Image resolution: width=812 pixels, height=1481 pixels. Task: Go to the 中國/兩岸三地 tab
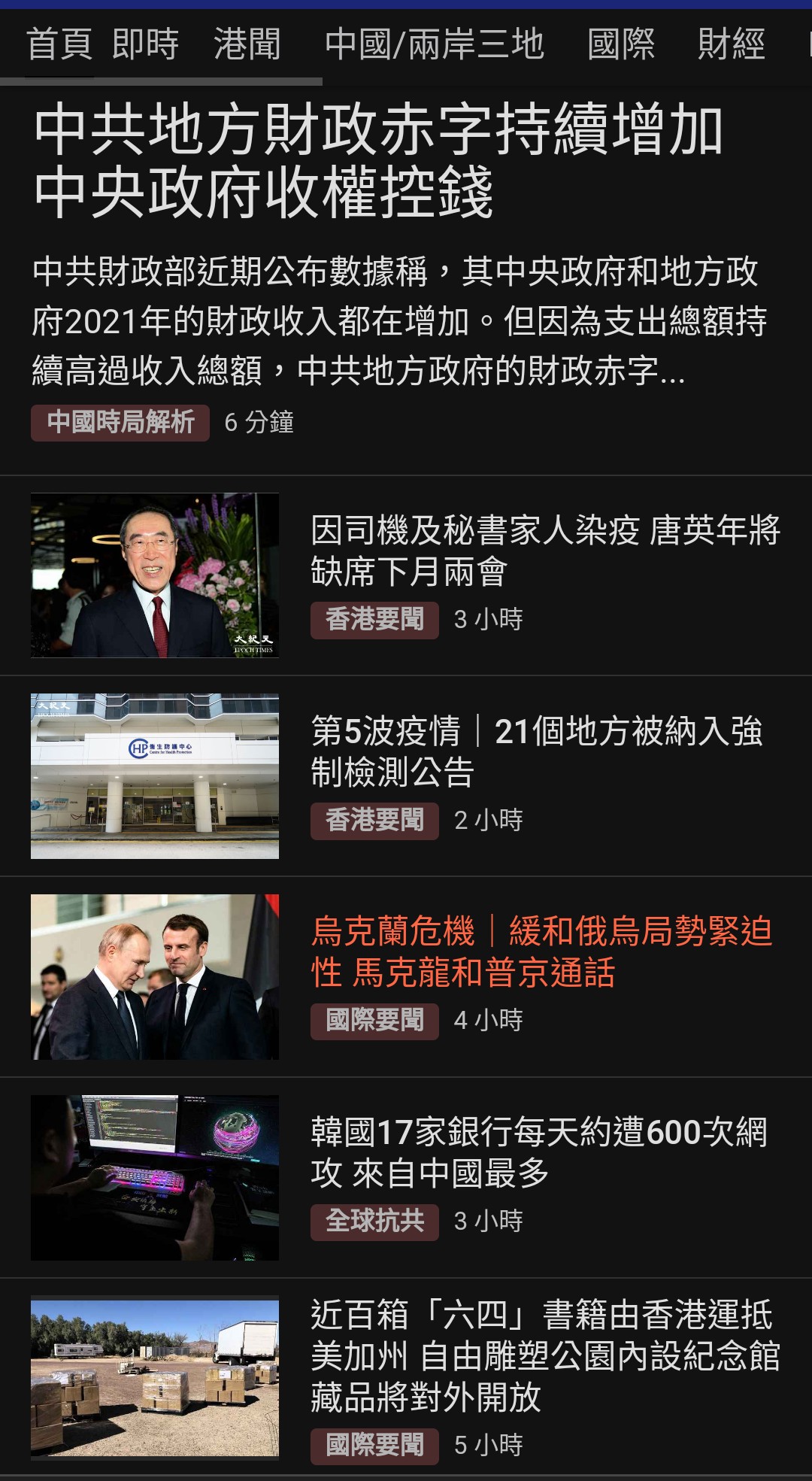click(435, 44)
